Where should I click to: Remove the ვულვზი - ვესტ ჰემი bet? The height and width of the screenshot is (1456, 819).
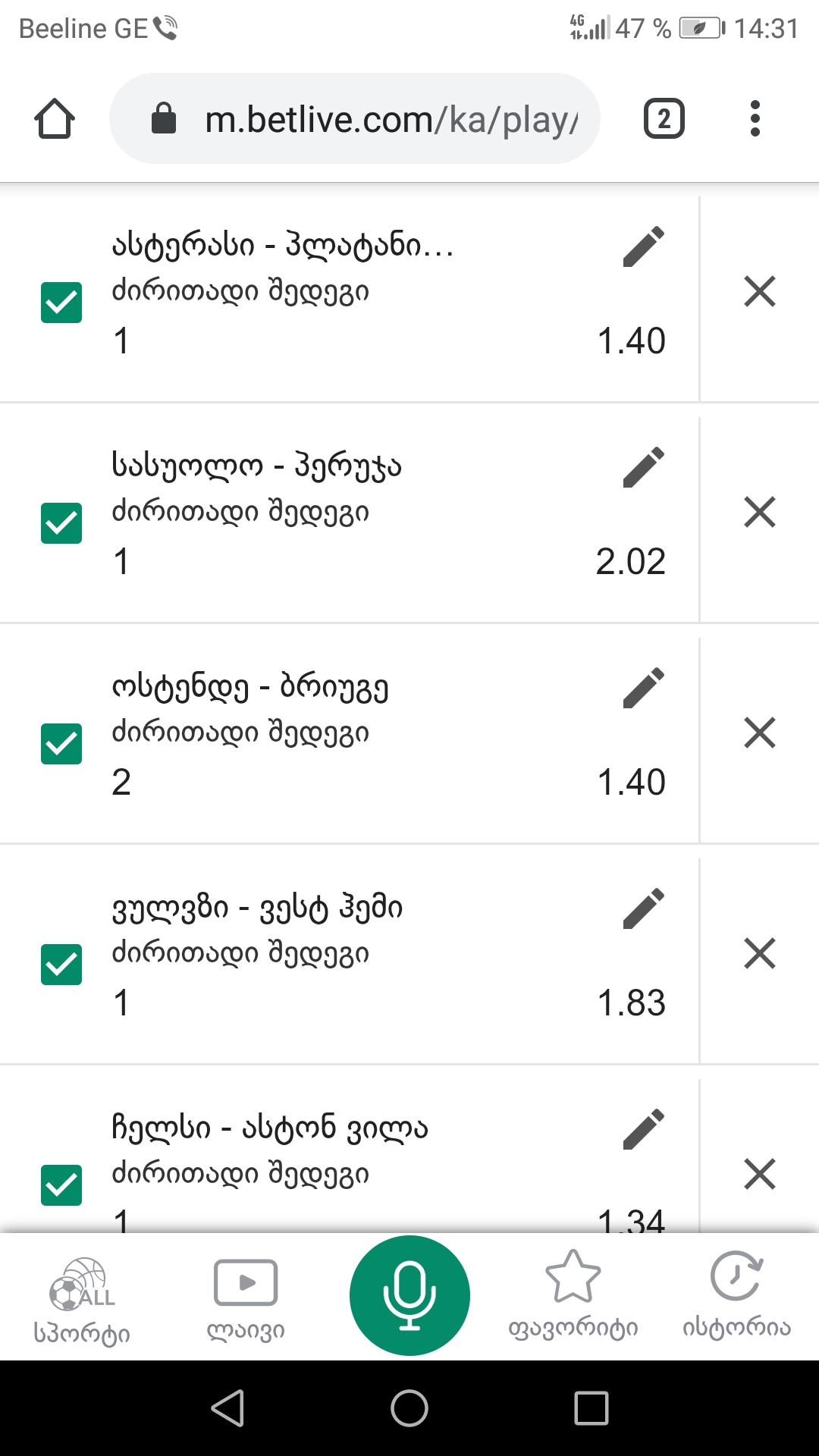pyautogui.click(x=760, y=953)
